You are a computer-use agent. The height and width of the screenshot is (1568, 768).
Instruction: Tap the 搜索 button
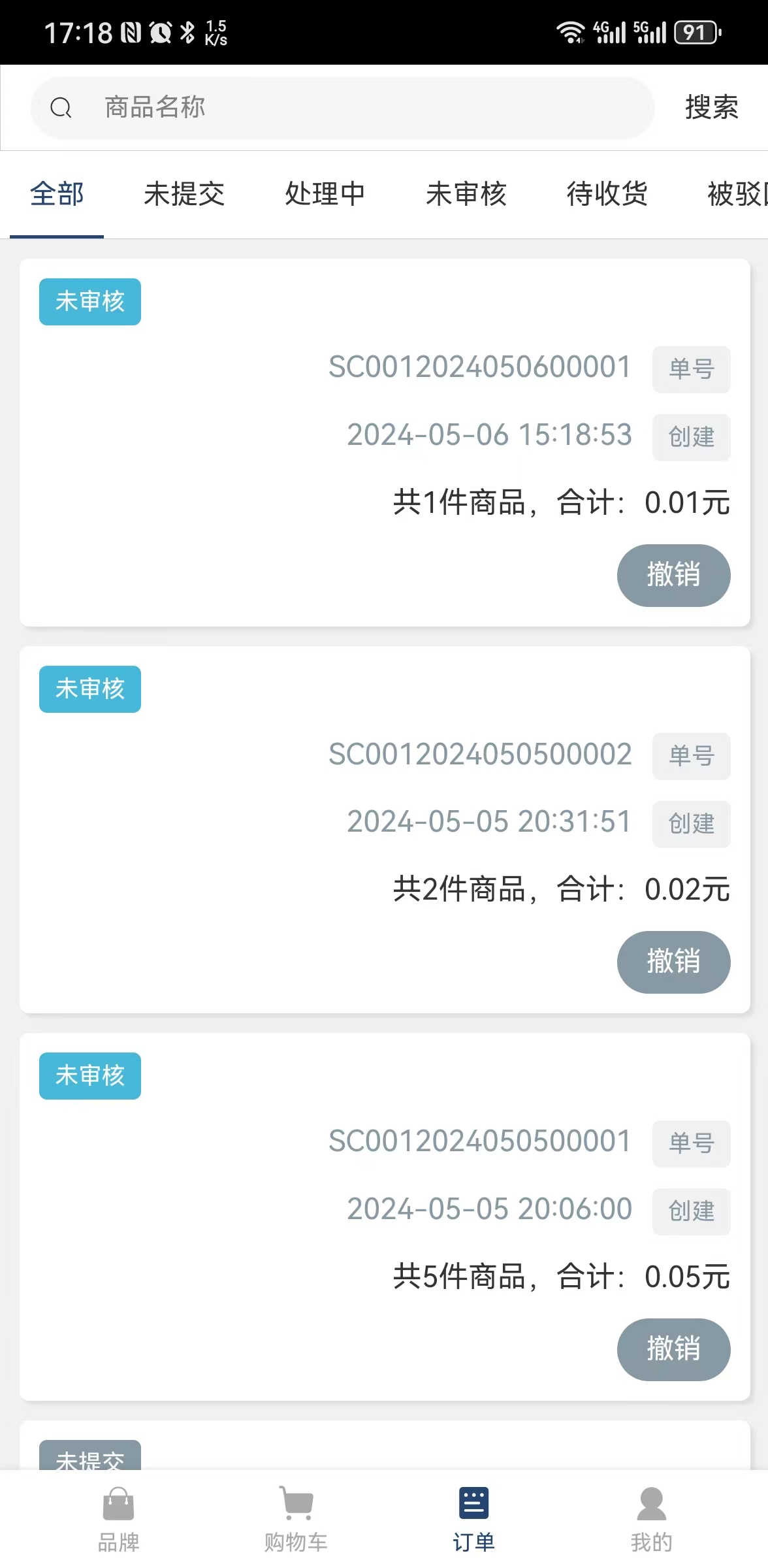click(x=711, y=108)
